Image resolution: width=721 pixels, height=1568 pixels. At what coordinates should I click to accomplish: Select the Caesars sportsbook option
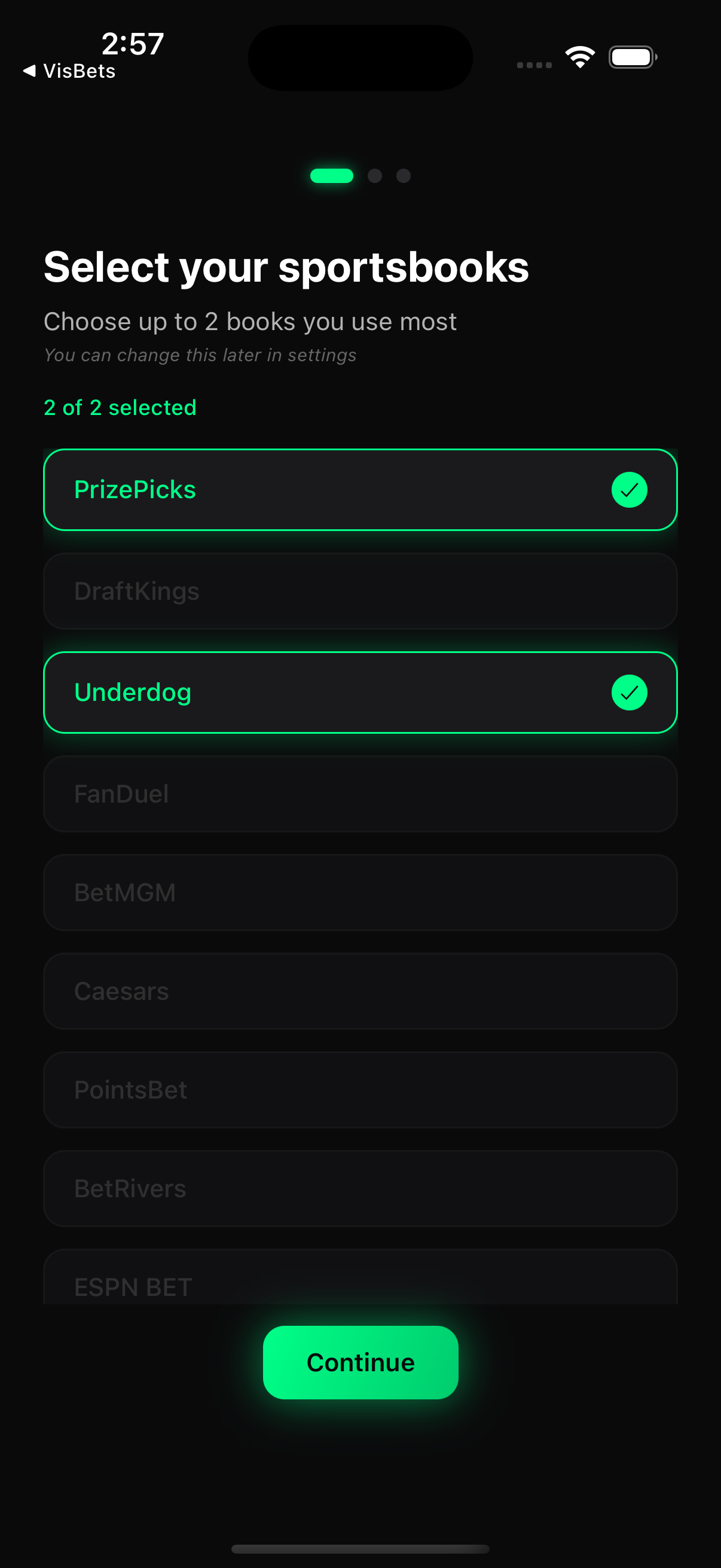pyautogui.click(x=360, y=991)
